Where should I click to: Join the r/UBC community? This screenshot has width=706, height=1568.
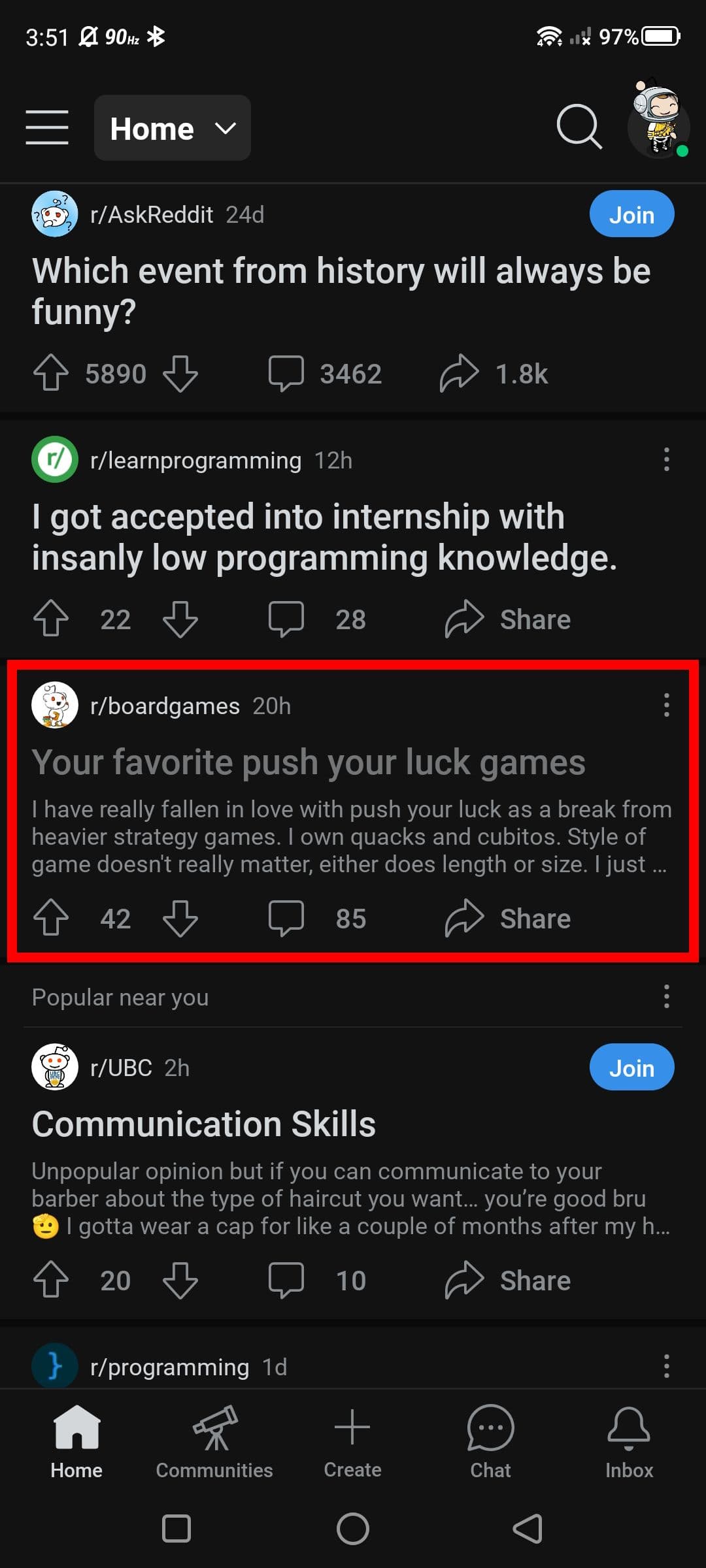tap(631, 1068)
